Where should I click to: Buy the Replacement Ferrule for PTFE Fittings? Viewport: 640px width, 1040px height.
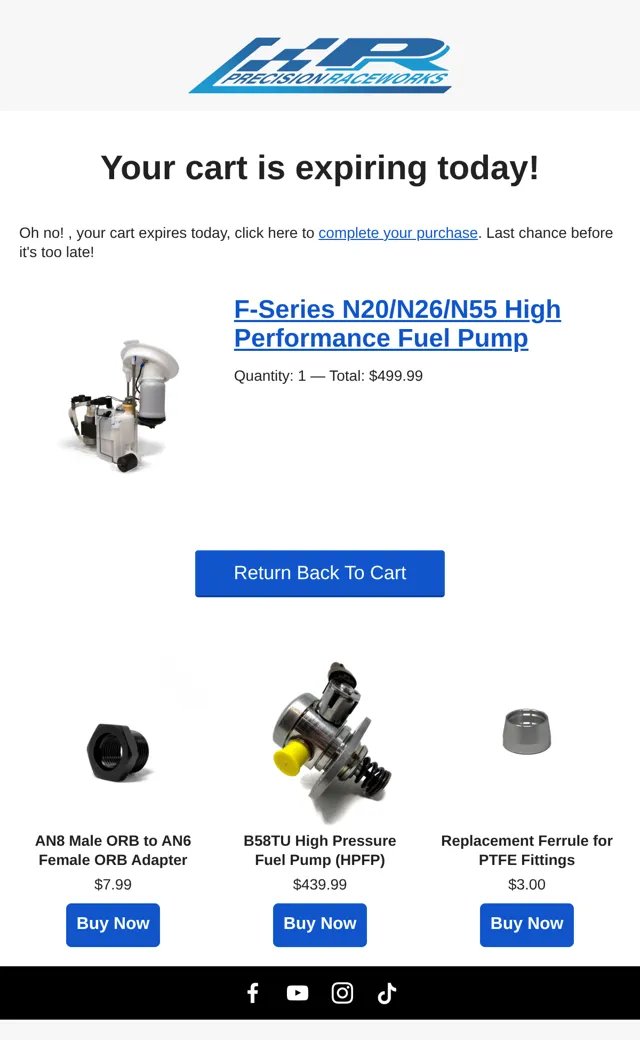(x=527, y=924)
